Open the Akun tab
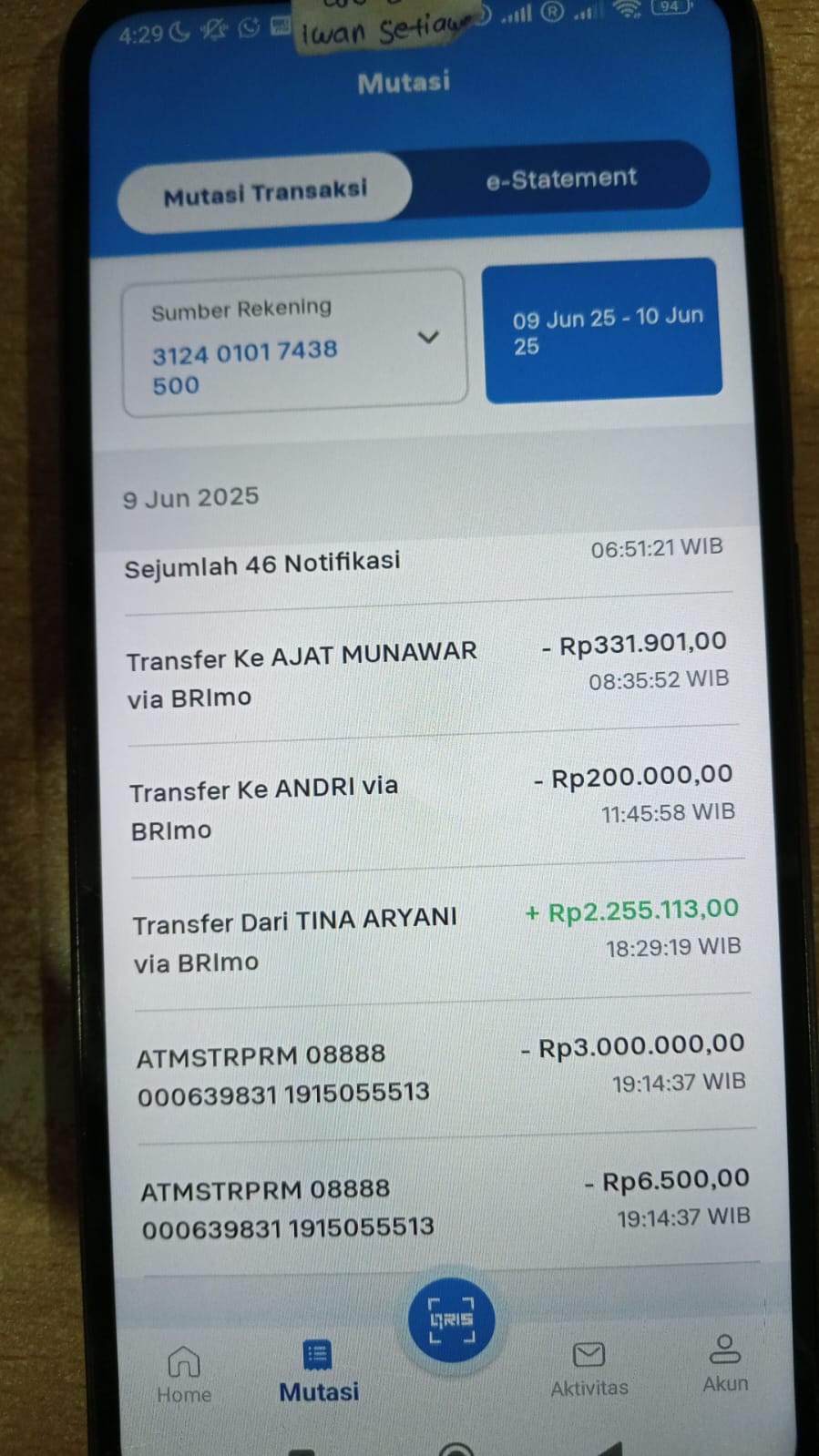 (725, 1363)
